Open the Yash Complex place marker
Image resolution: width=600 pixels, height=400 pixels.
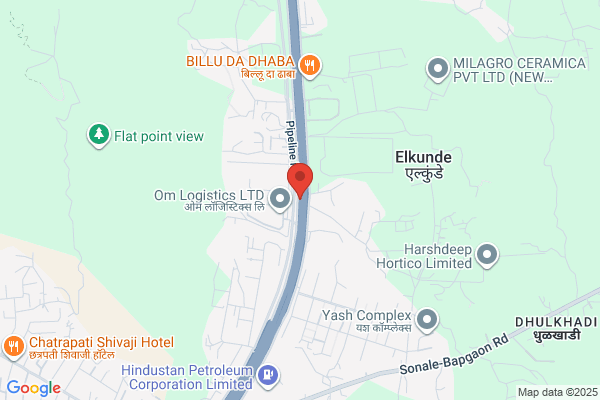pos(427,320)
